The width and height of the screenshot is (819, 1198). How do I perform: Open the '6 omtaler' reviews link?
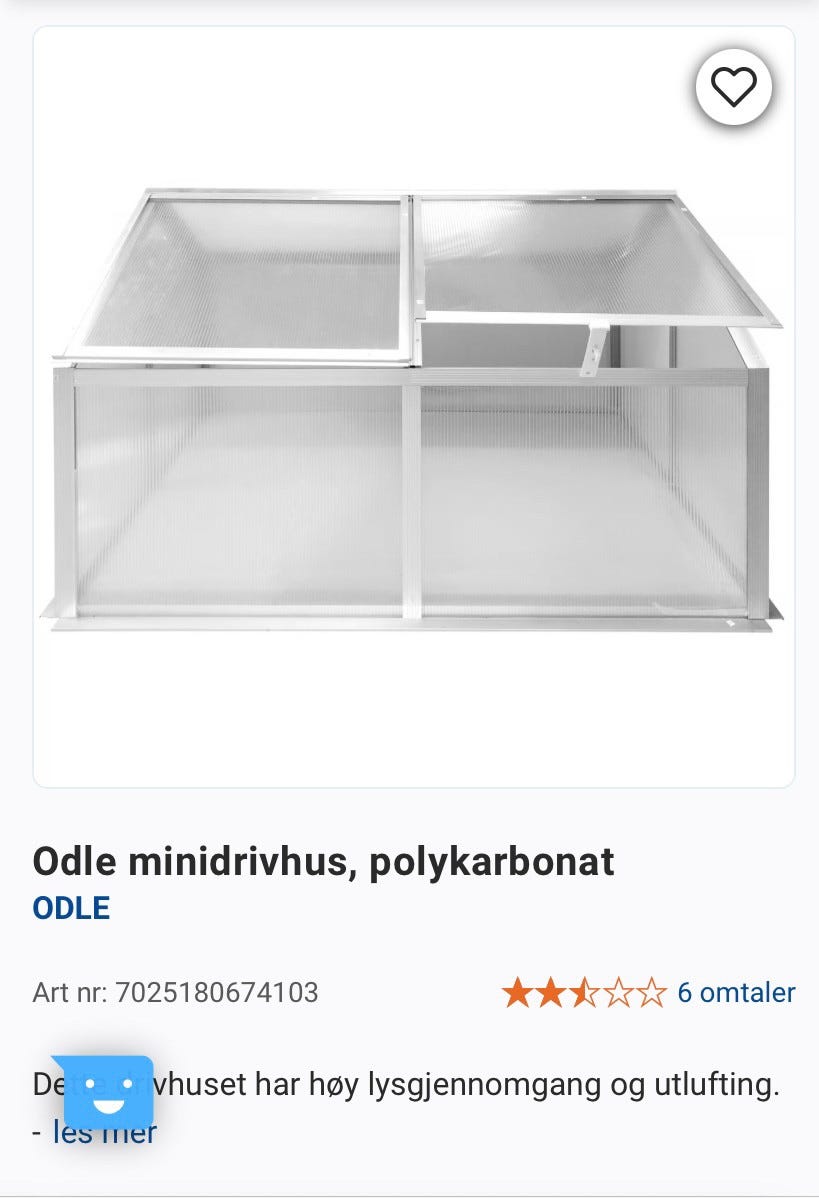tap(736, 992)
